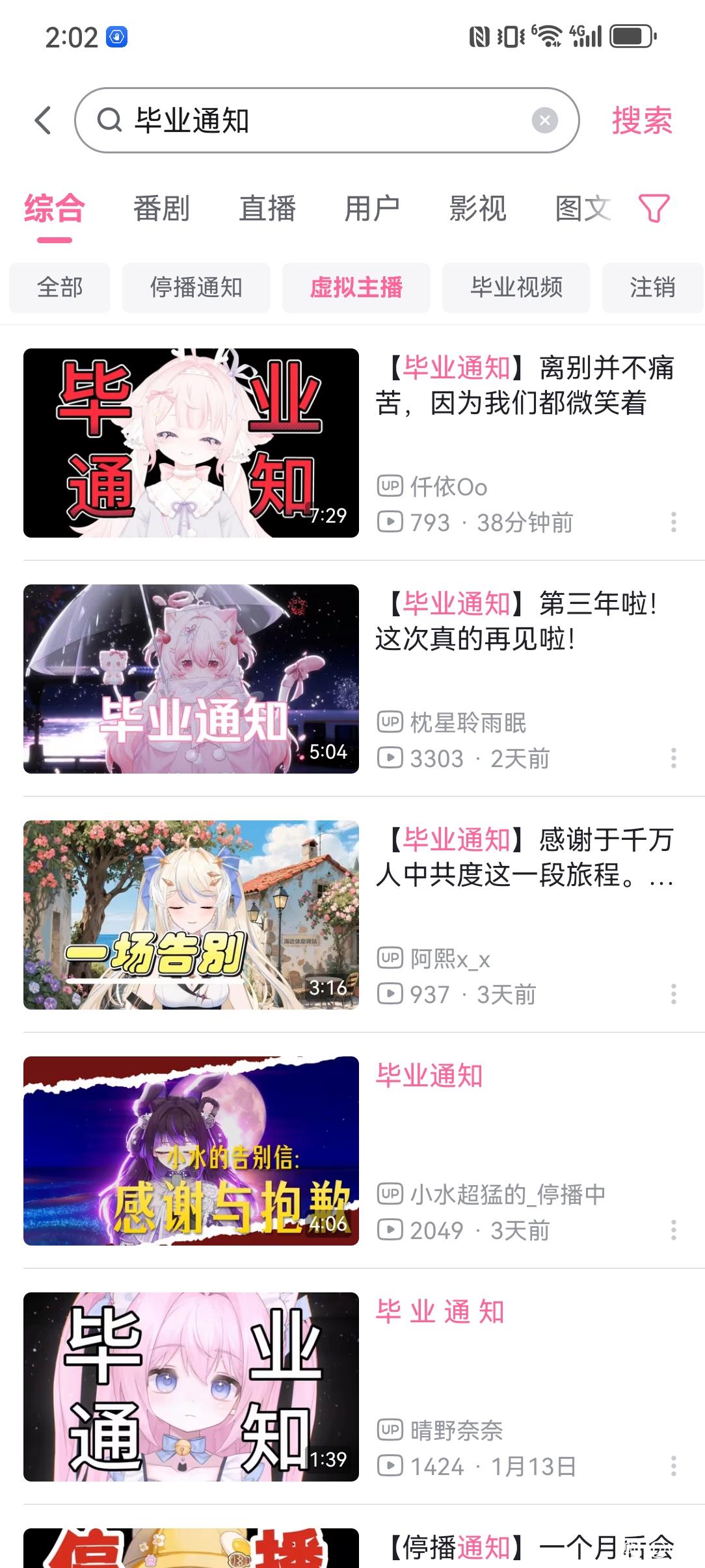The height and width of the screenshot is (1568, 705).
Task: Select the 注销 chip
Action: tap(652, 287)
